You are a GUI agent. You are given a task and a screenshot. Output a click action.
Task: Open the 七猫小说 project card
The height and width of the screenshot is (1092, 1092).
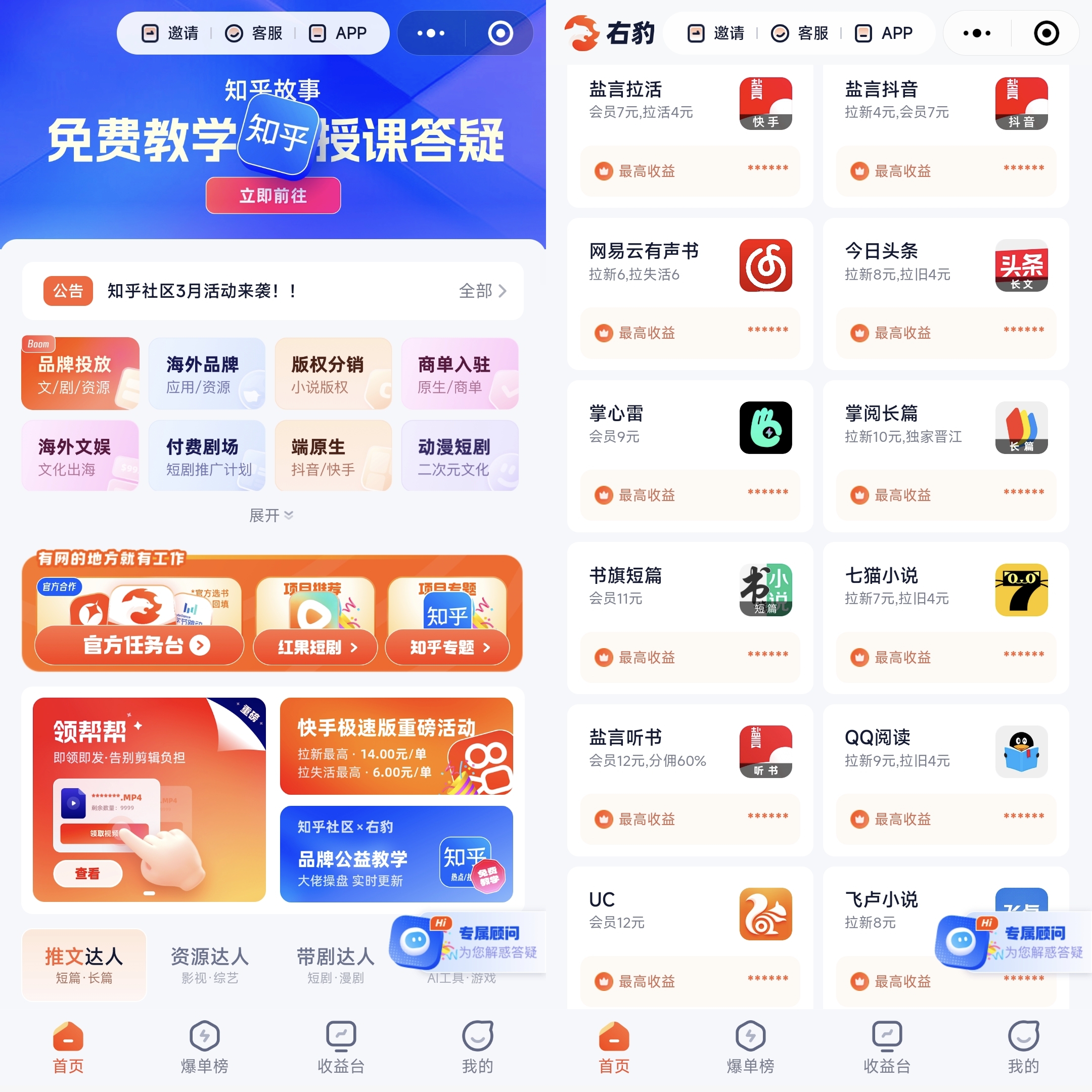pos(945,618)
